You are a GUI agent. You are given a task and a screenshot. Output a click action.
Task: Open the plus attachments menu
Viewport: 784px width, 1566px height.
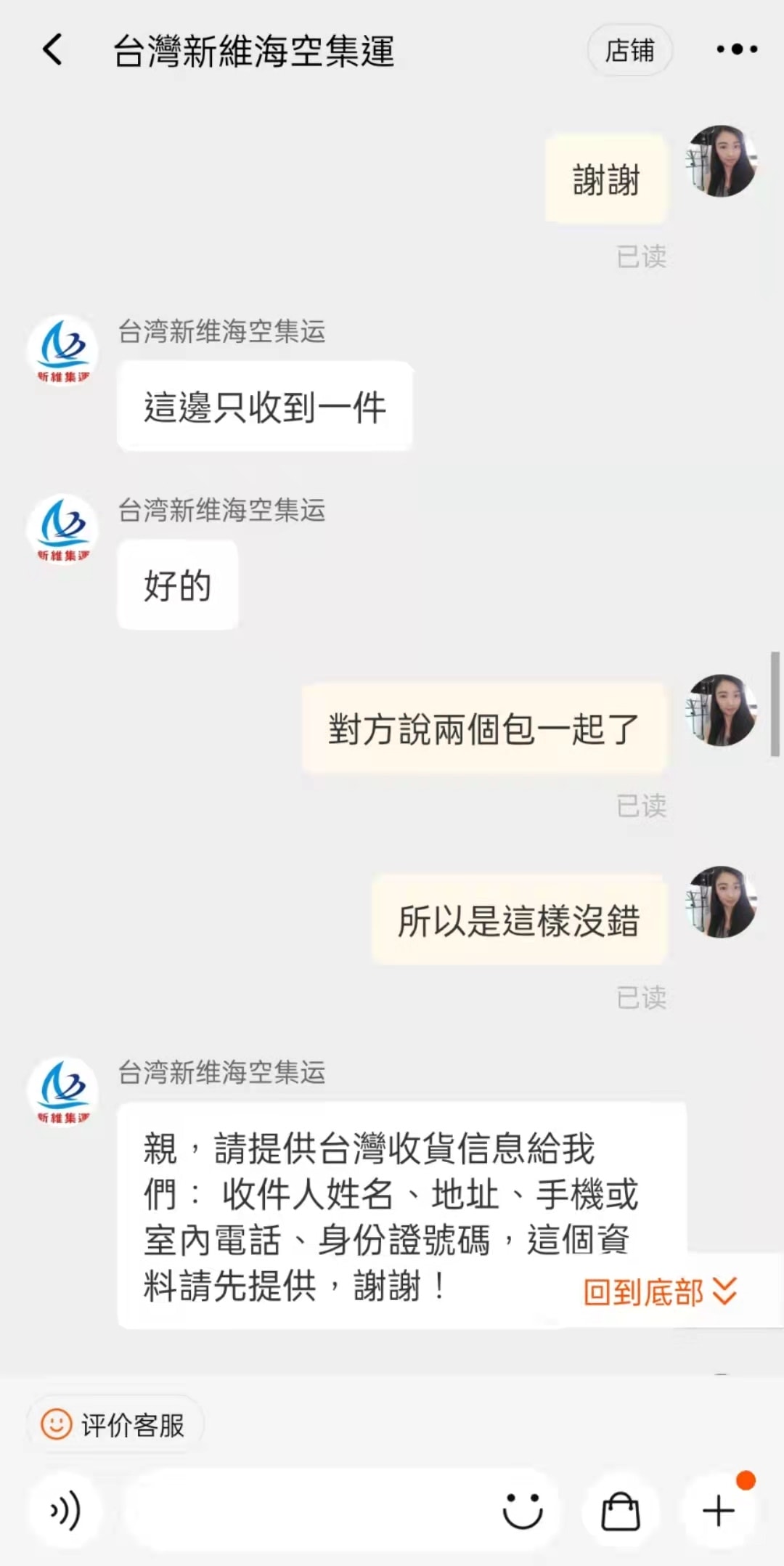point(719,1512)
